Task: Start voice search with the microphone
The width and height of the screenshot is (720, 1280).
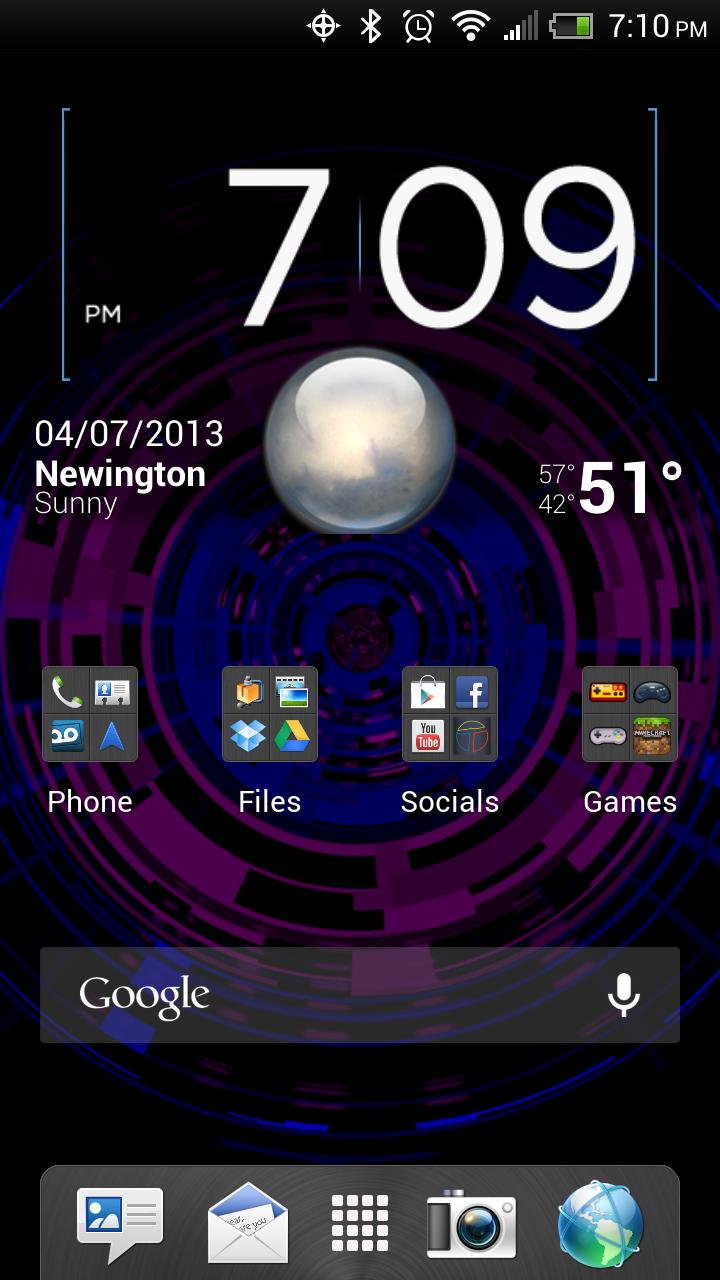Action: click(x=624, y=995)
